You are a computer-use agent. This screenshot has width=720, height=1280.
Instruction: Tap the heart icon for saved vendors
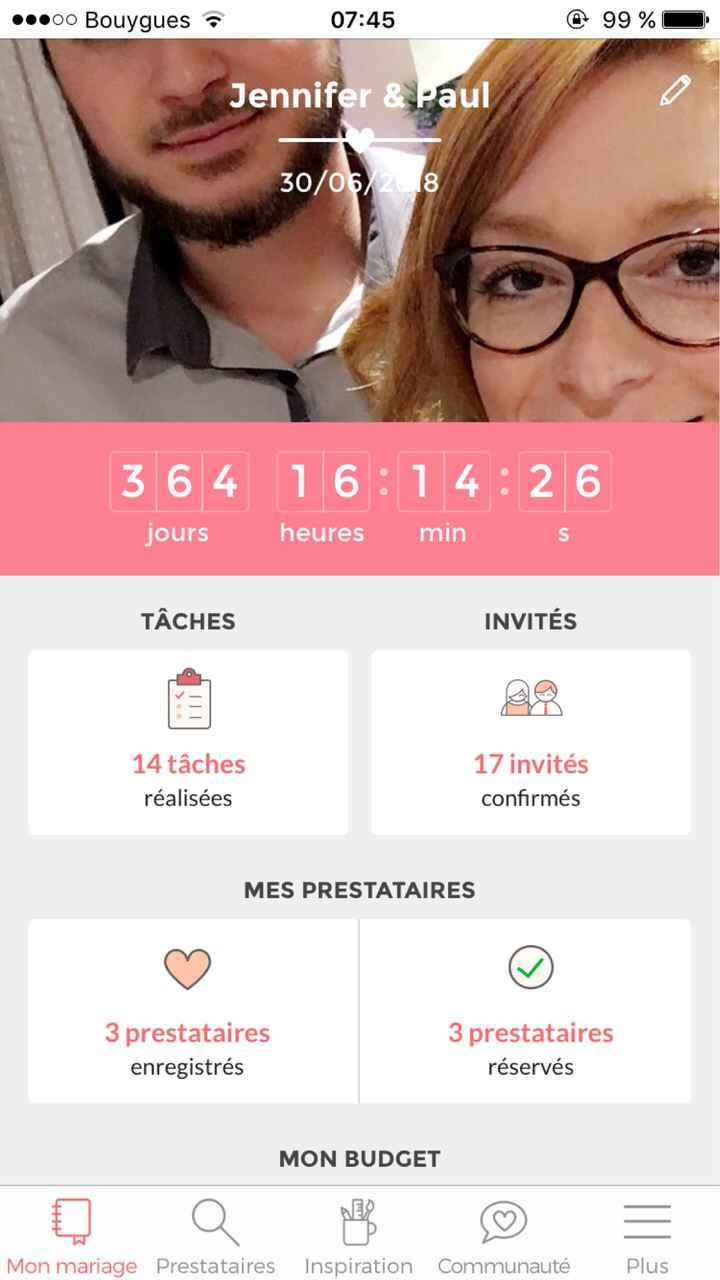pos(188,968)
